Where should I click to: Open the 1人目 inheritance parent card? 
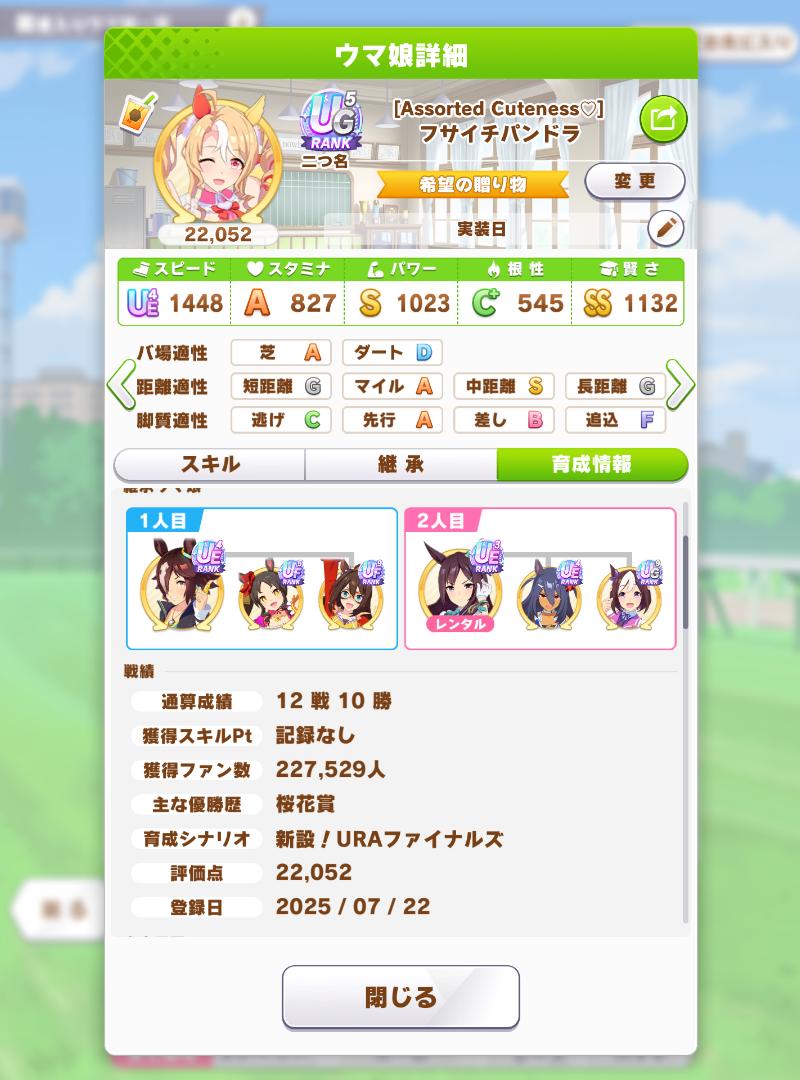coord(262,580)
